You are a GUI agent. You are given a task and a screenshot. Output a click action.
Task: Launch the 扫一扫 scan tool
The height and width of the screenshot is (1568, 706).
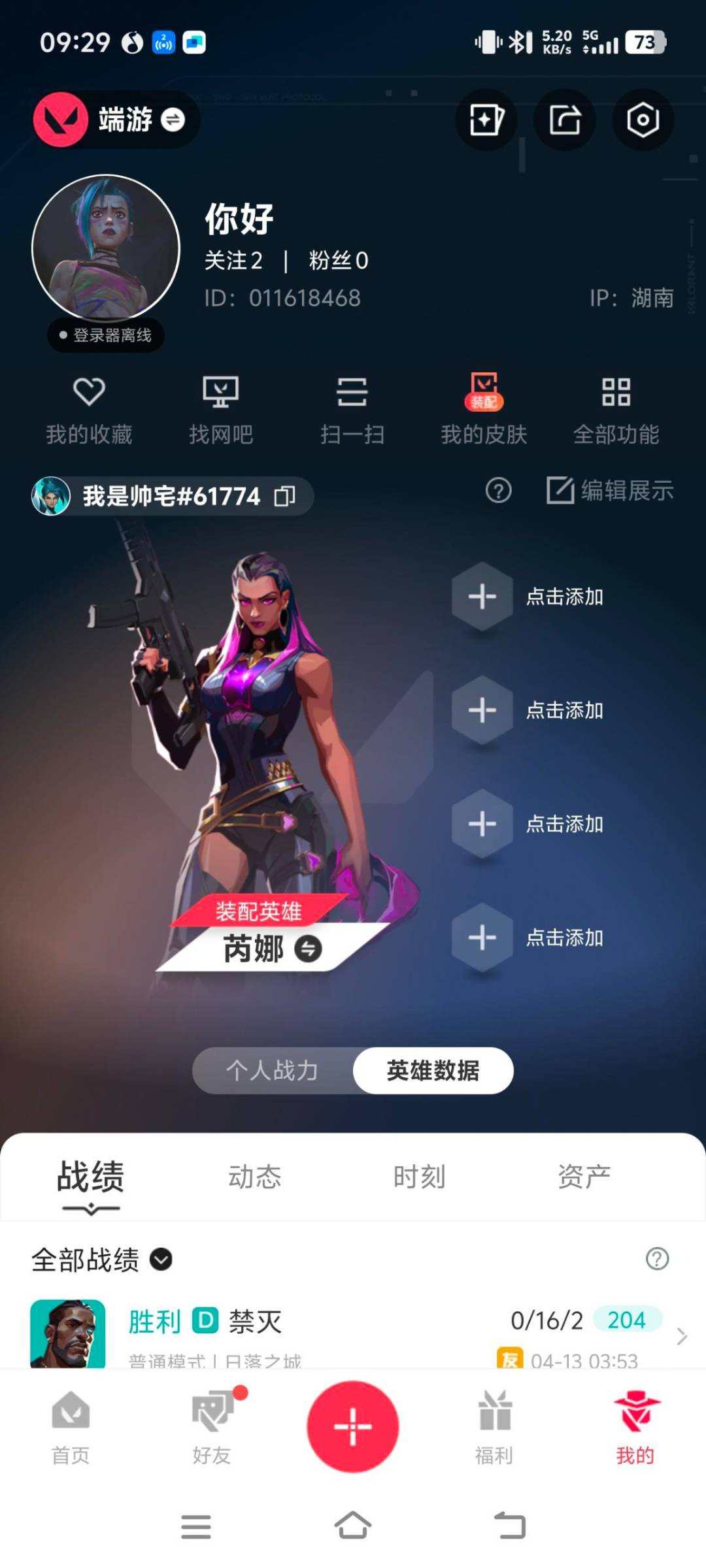[x=352, y=405]
